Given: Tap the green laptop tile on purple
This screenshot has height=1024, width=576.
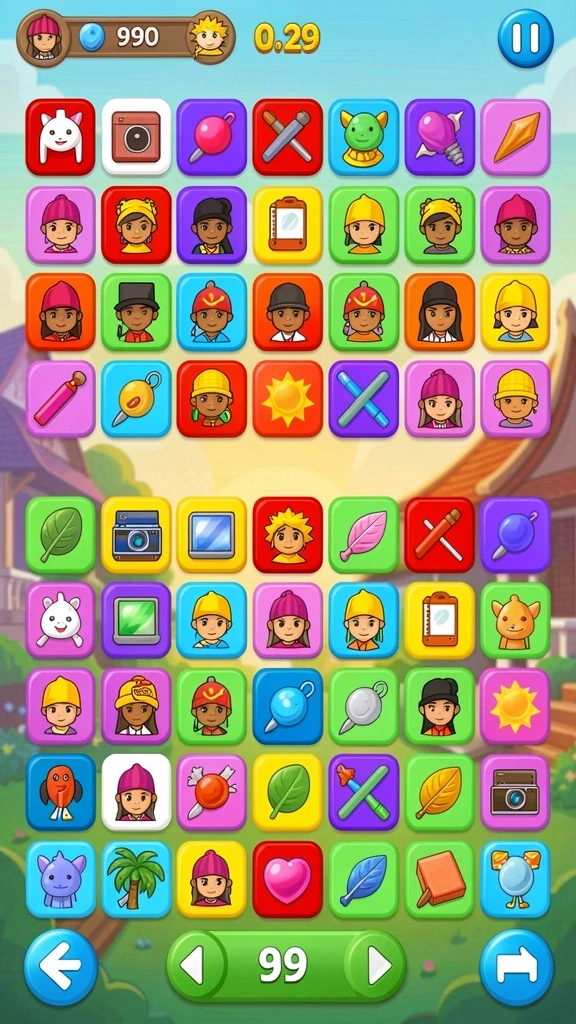Looking at the screenshot, I should 136,620.
